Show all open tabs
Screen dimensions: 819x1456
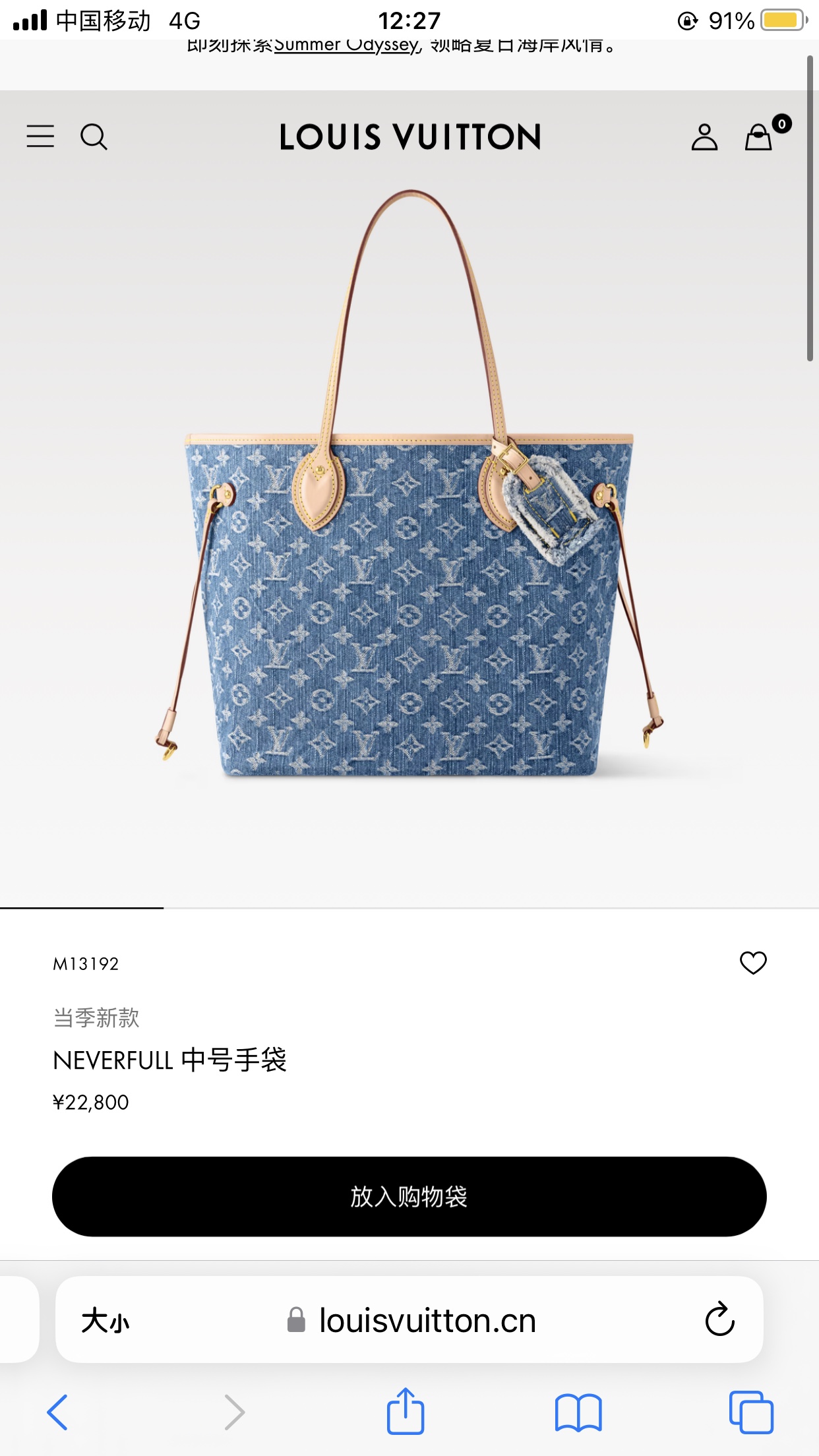pyautogui.click(x=751, y=1412)
